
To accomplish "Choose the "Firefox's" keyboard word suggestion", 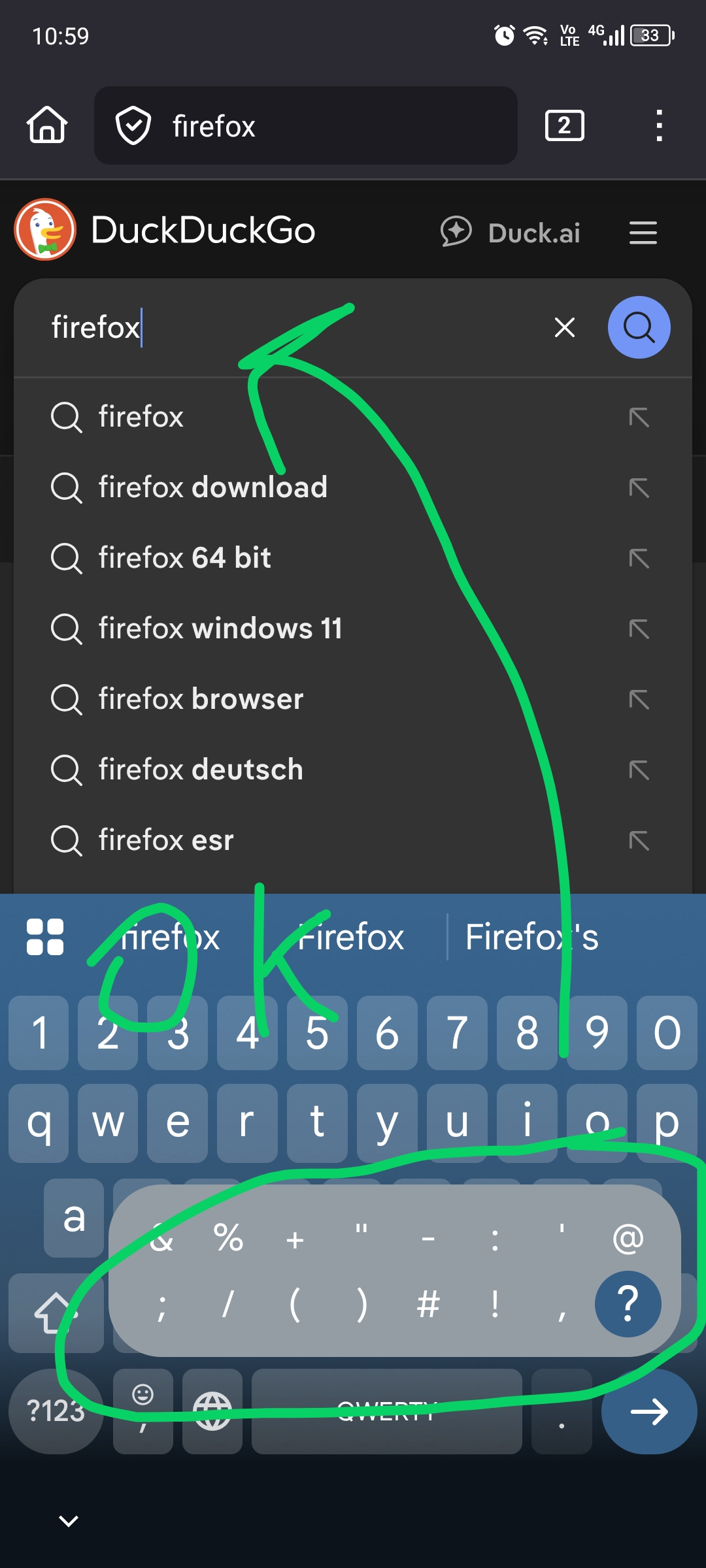I will 531,937.
